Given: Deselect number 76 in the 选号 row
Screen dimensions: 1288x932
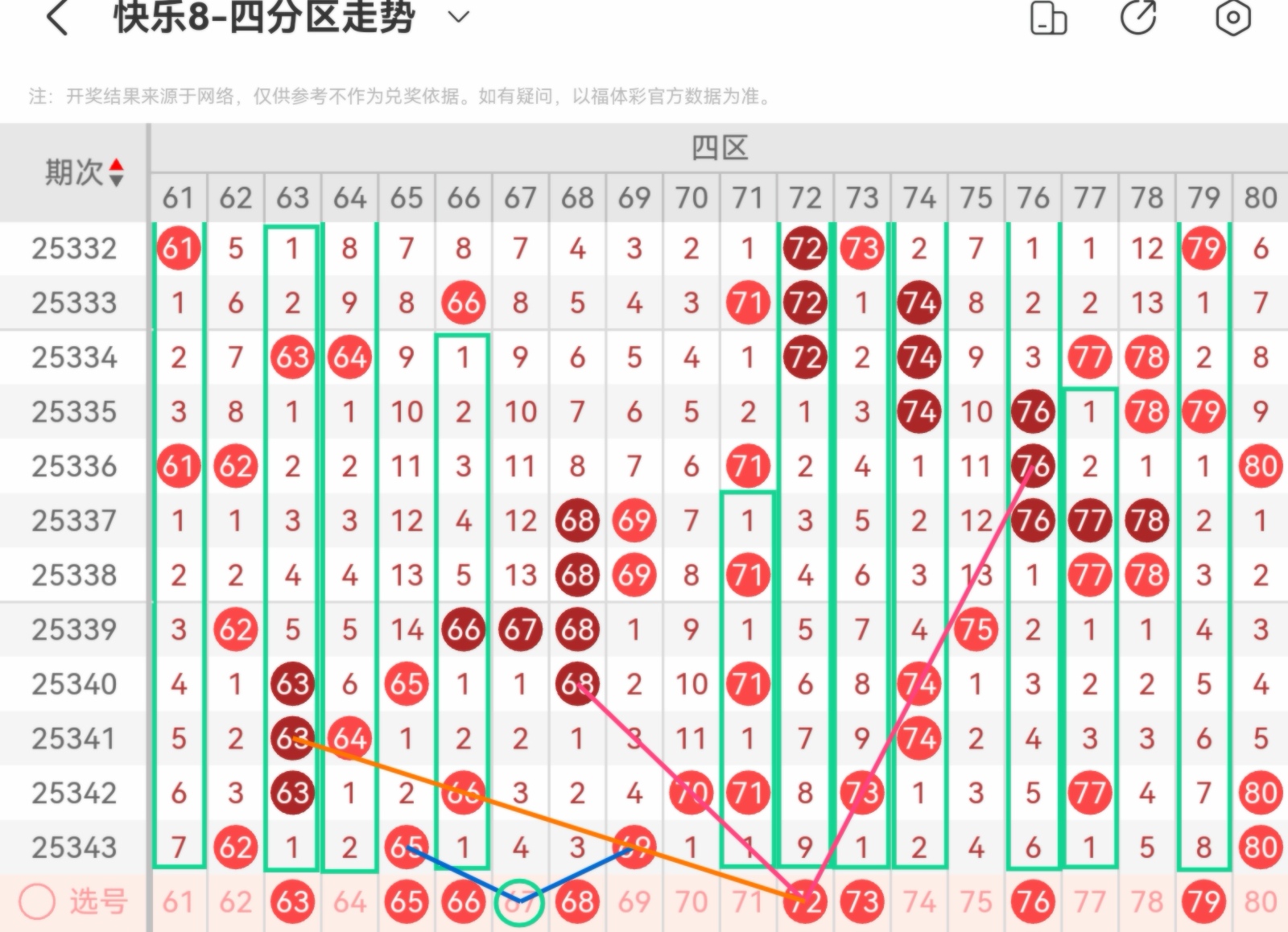Looking at the screenshot, I should 1033,902.
